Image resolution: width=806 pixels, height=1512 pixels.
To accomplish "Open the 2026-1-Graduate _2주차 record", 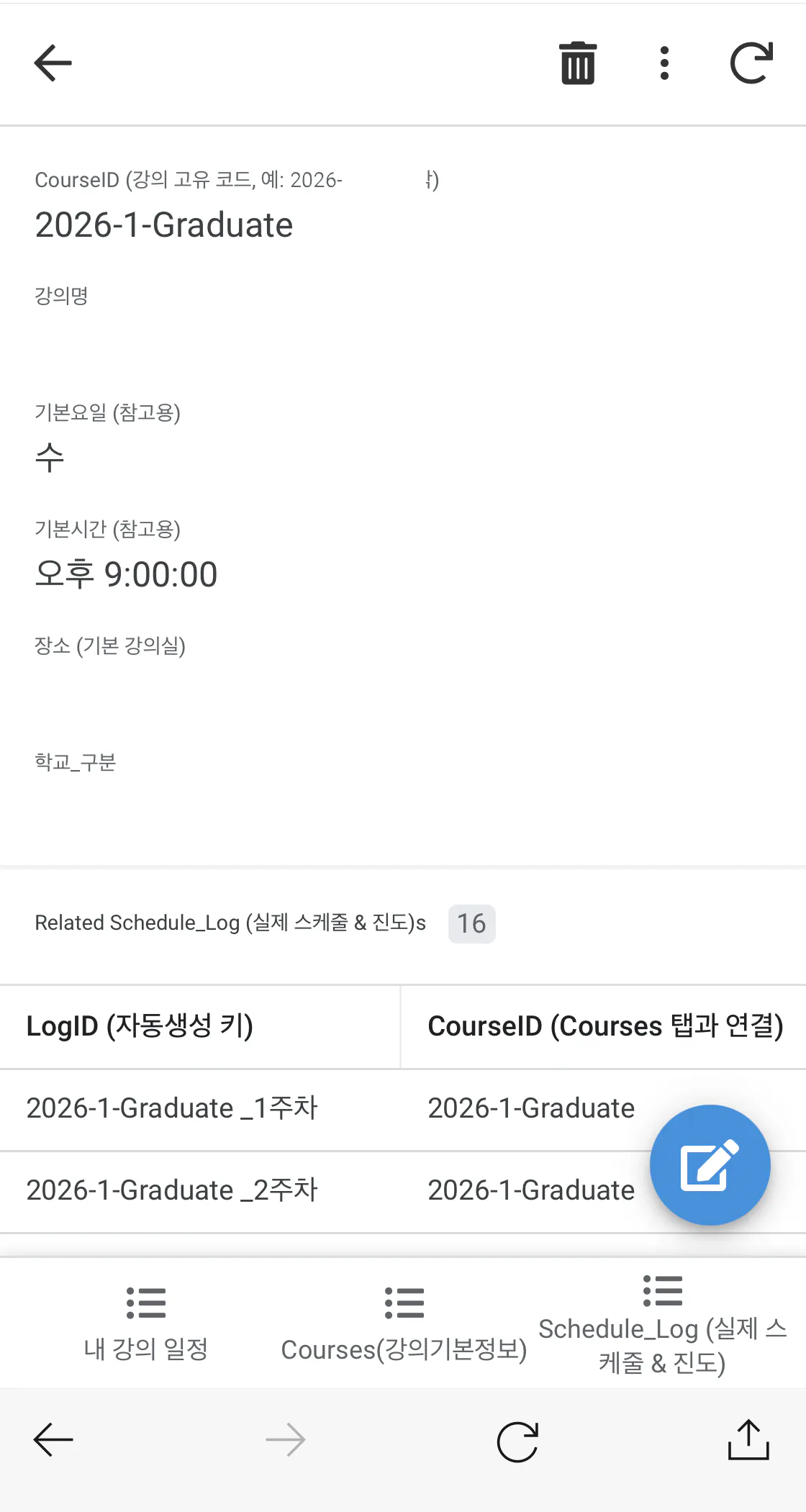I will (171, 1191).
